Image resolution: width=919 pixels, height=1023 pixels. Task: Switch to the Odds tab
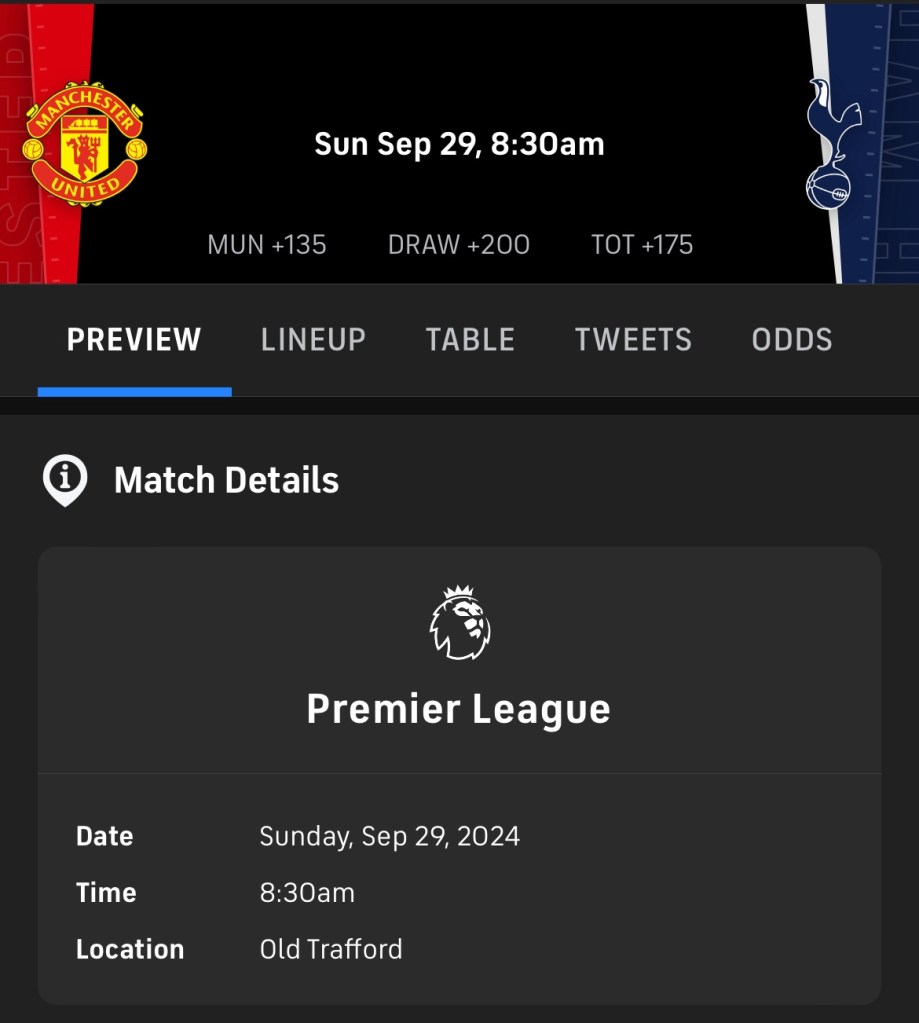[791, 340]
